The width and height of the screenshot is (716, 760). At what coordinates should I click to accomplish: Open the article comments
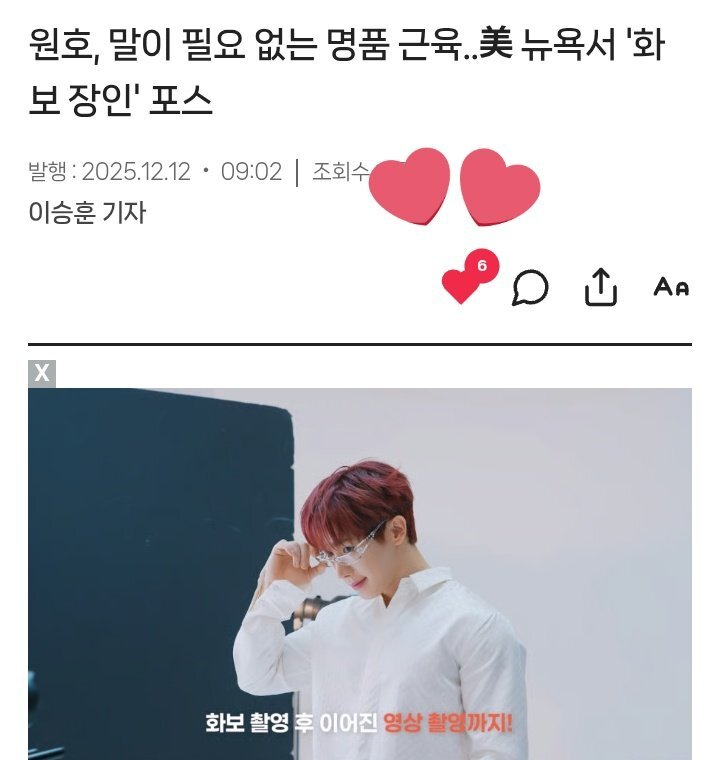point(529,287)
